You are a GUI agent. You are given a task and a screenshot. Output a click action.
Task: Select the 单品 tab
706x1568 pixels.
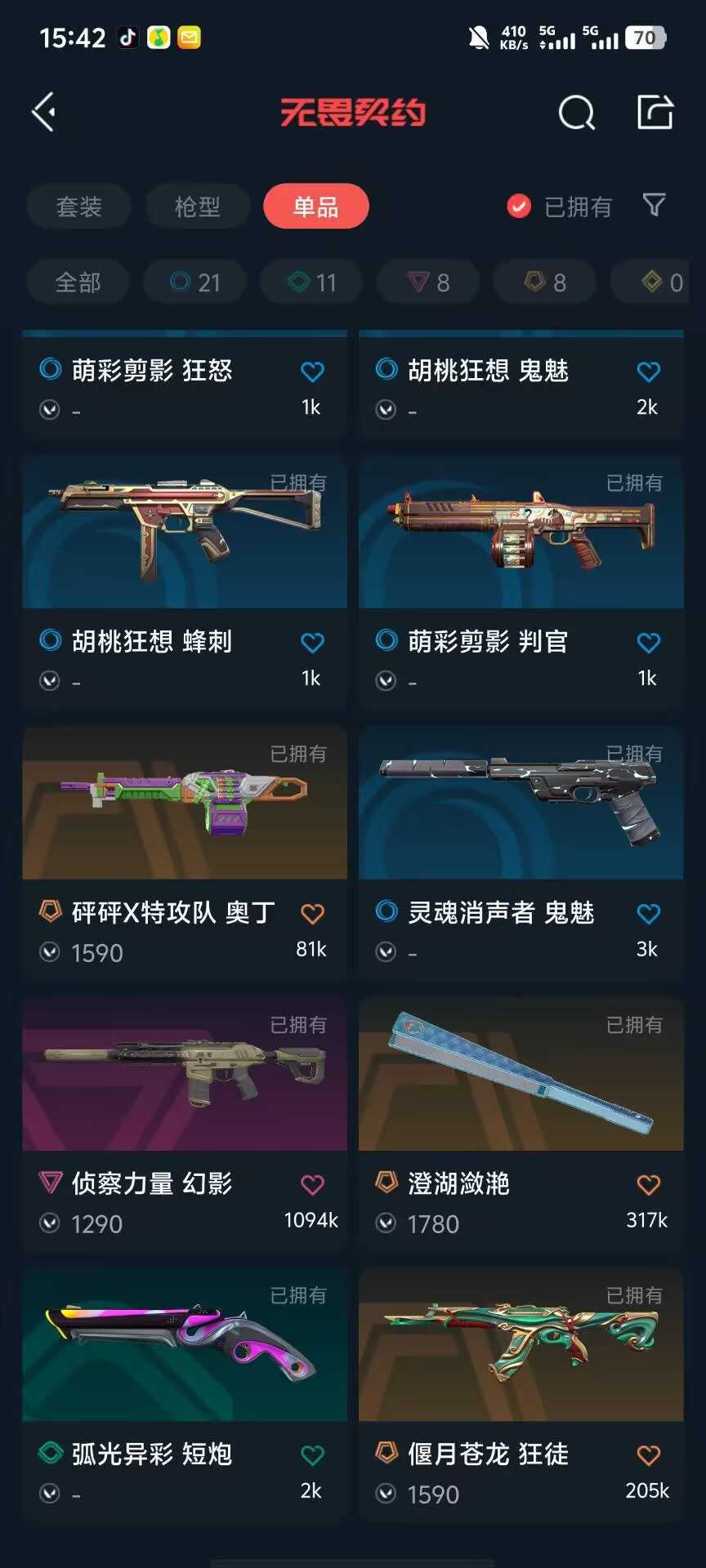316,207
